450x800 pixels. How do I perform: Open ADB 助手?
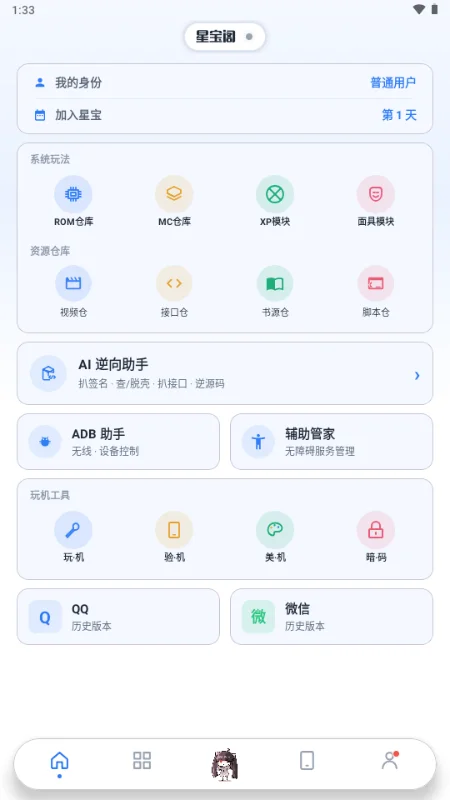[x=118, y=441]
